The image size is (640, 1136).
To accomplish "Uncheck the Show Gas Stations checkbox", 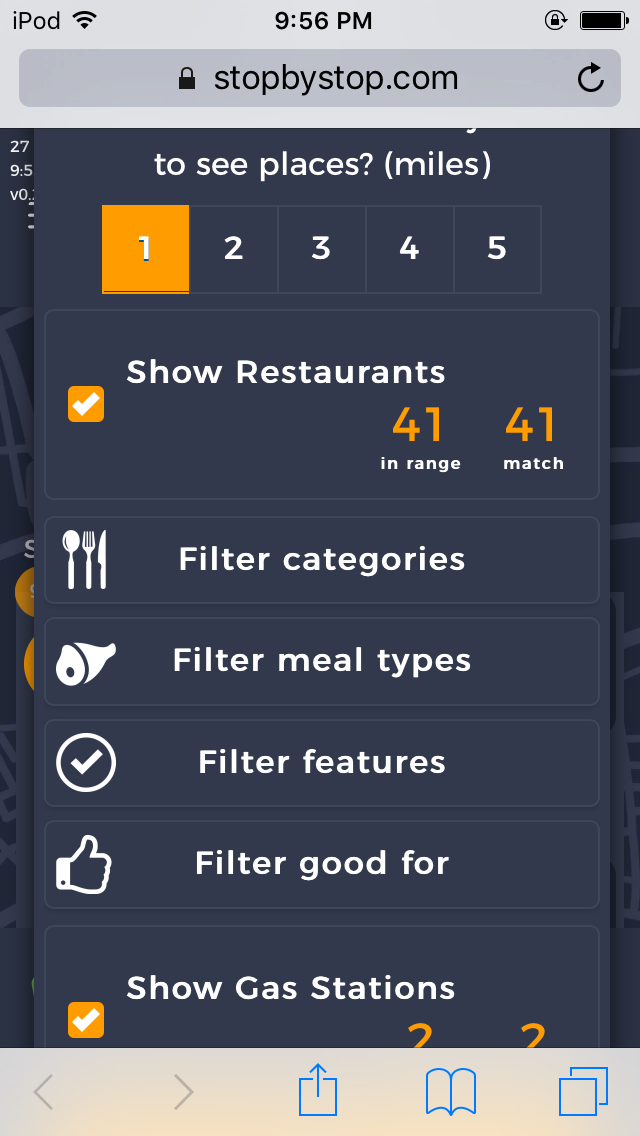I will pyautogui.click(x=86, y=1019).
